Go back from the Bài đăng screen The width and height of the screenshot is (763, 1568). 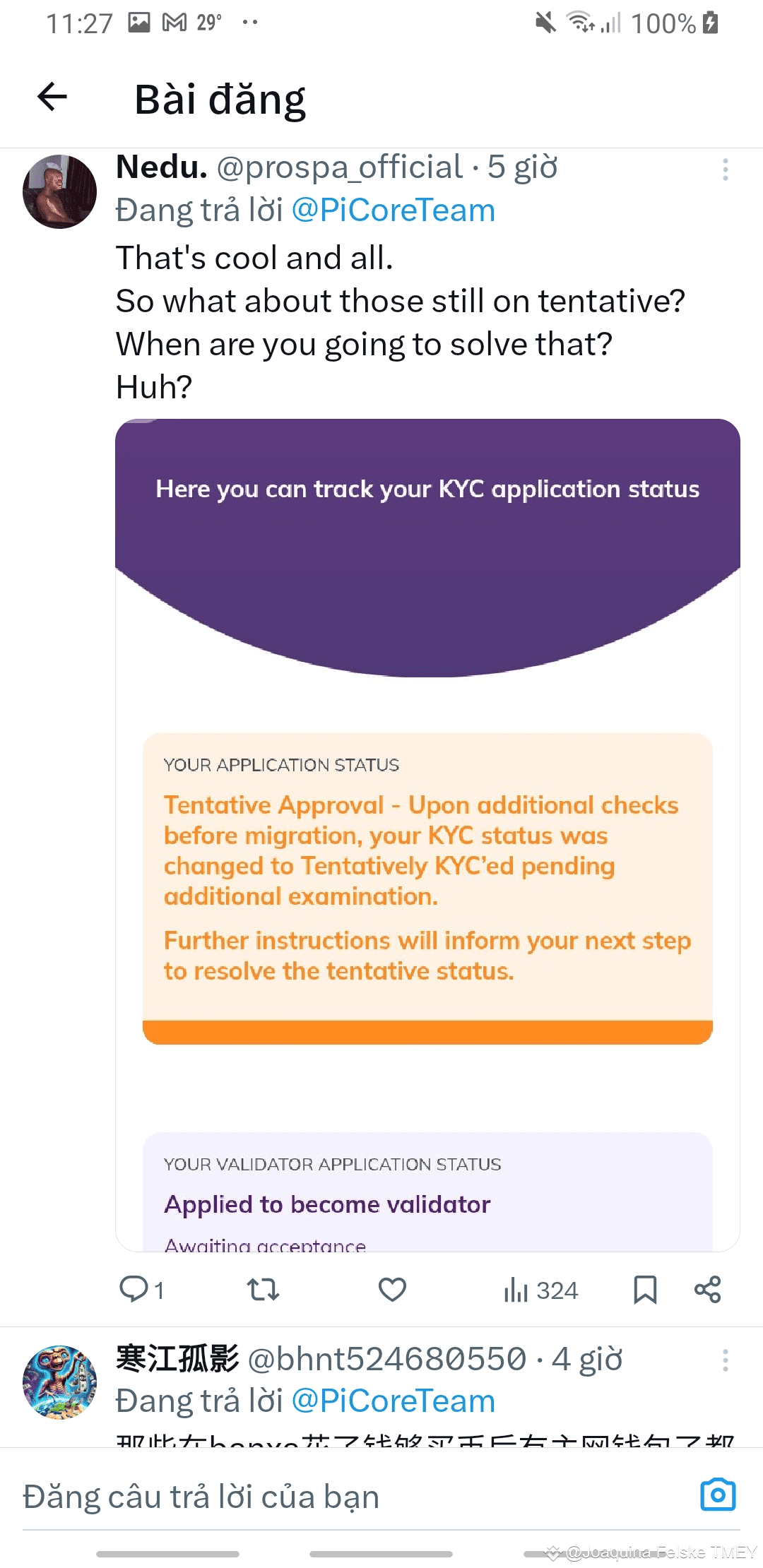click(x=52, y=97)
